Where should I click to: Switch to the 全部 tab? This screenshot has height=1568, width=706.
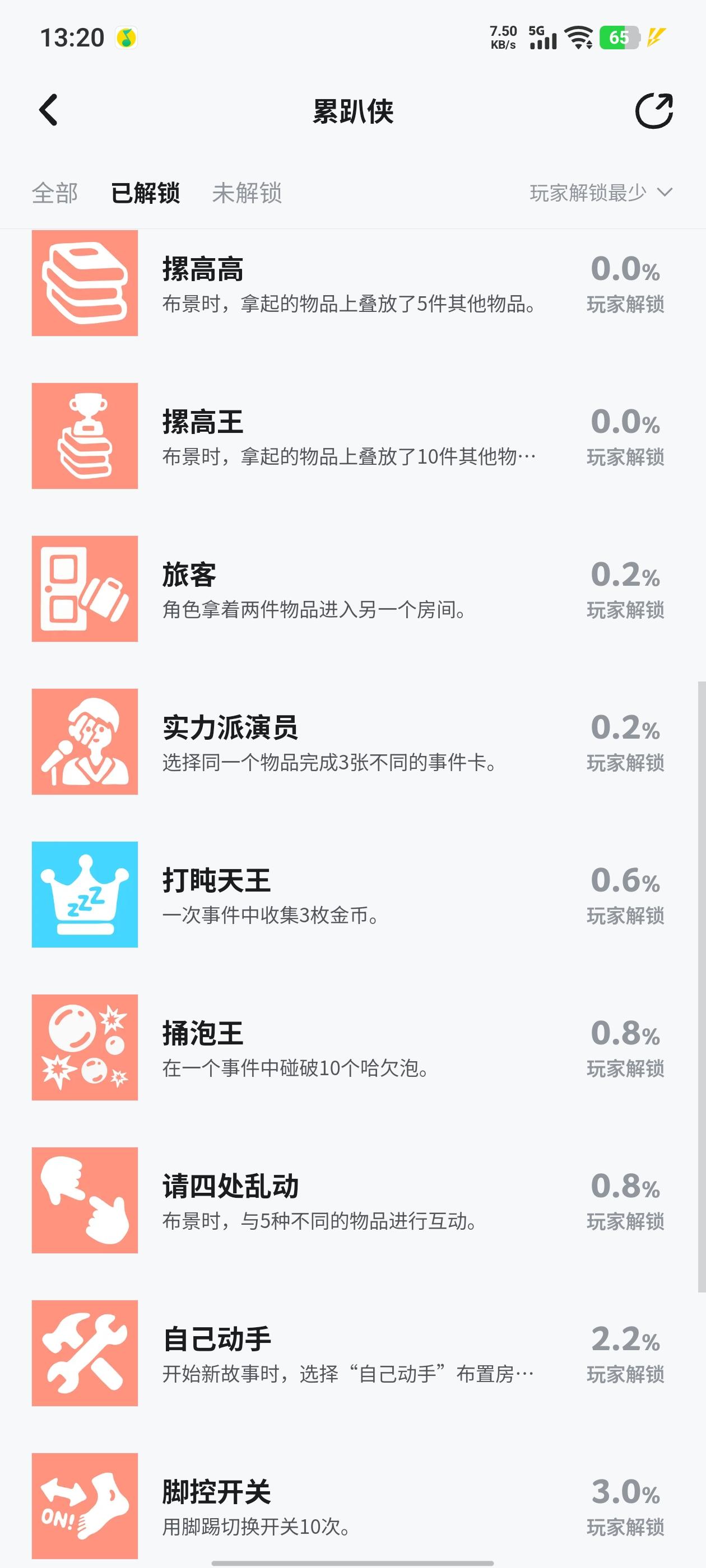coord(54,194)
